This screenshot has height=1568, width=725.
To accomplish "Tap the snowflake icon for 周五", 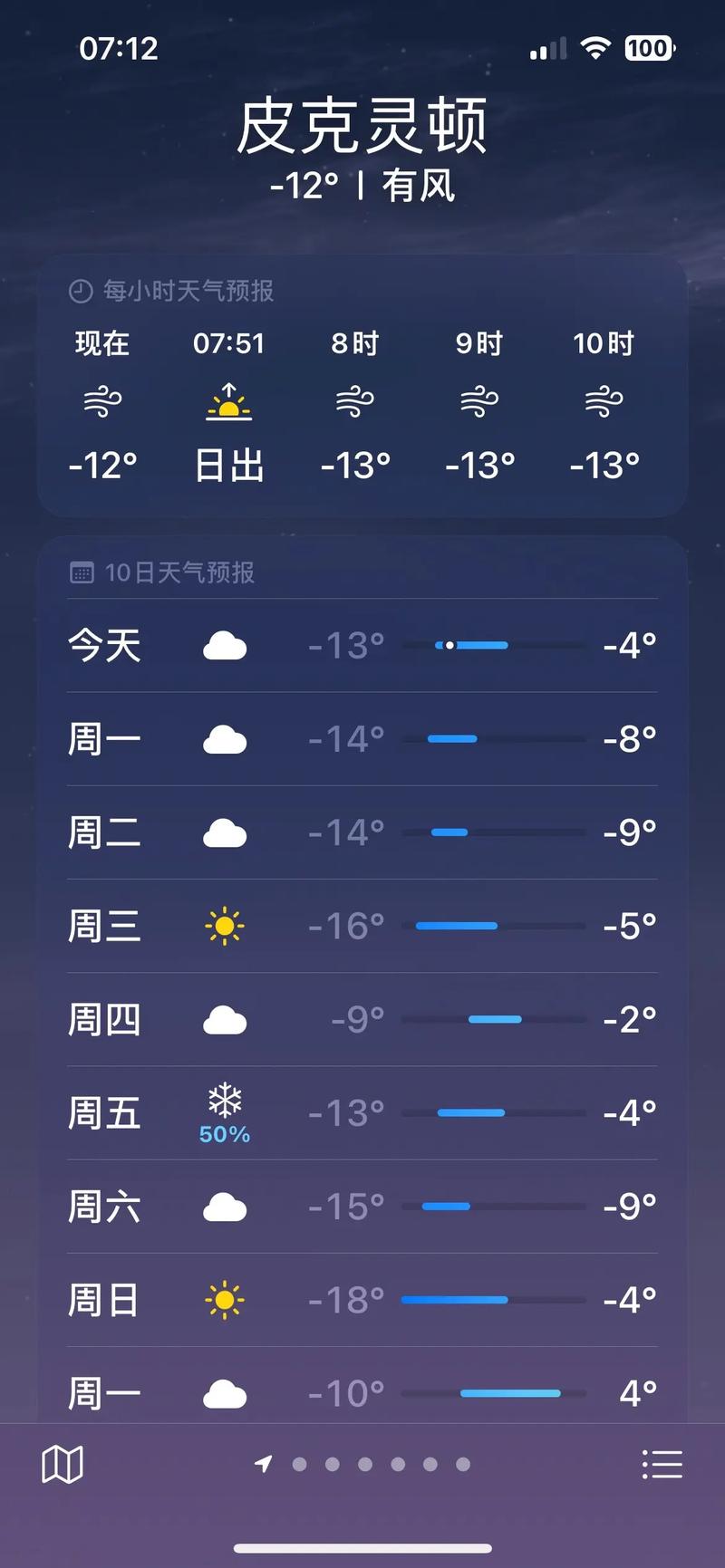I will 225,1099.
